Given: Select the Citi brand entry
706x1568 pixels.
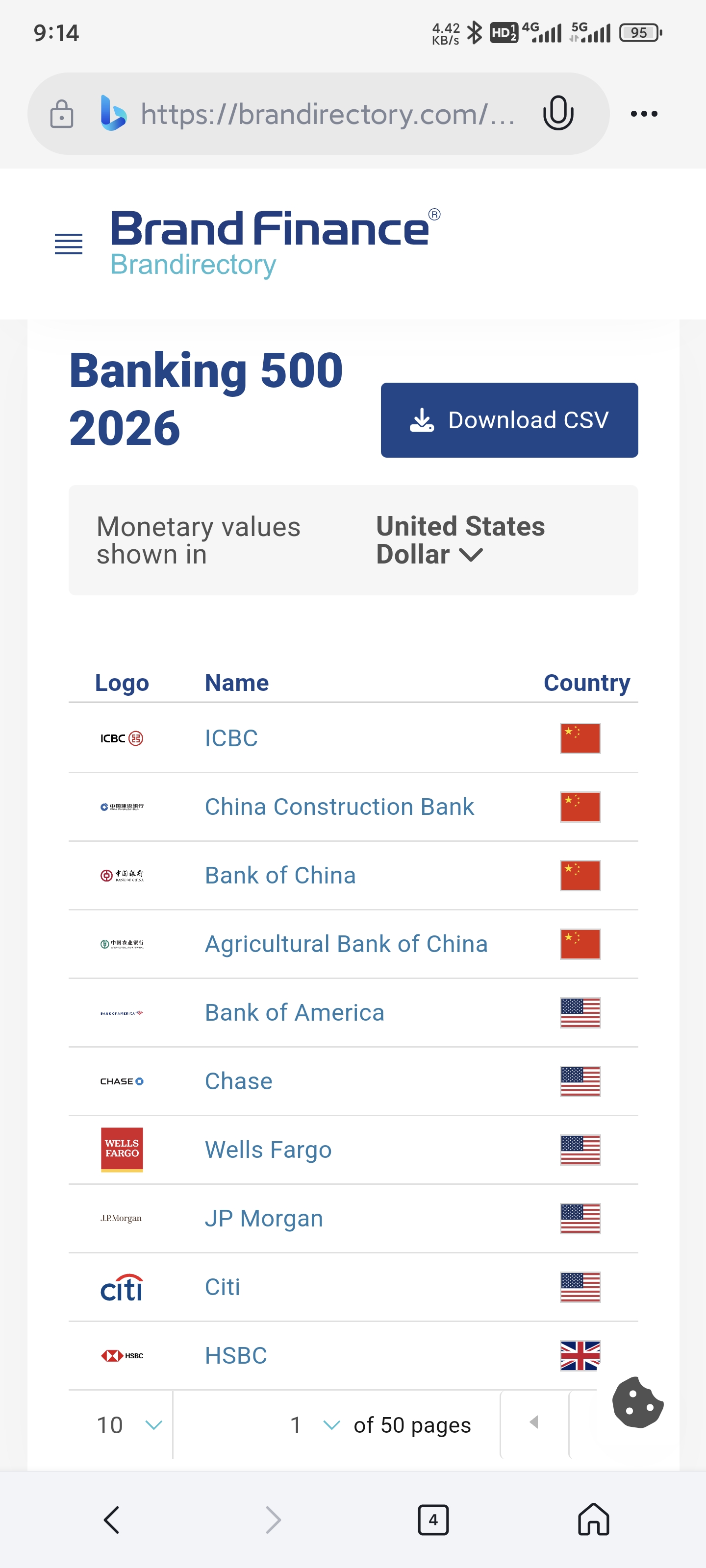Looking at the screenshot, I should click(222, 1287).
